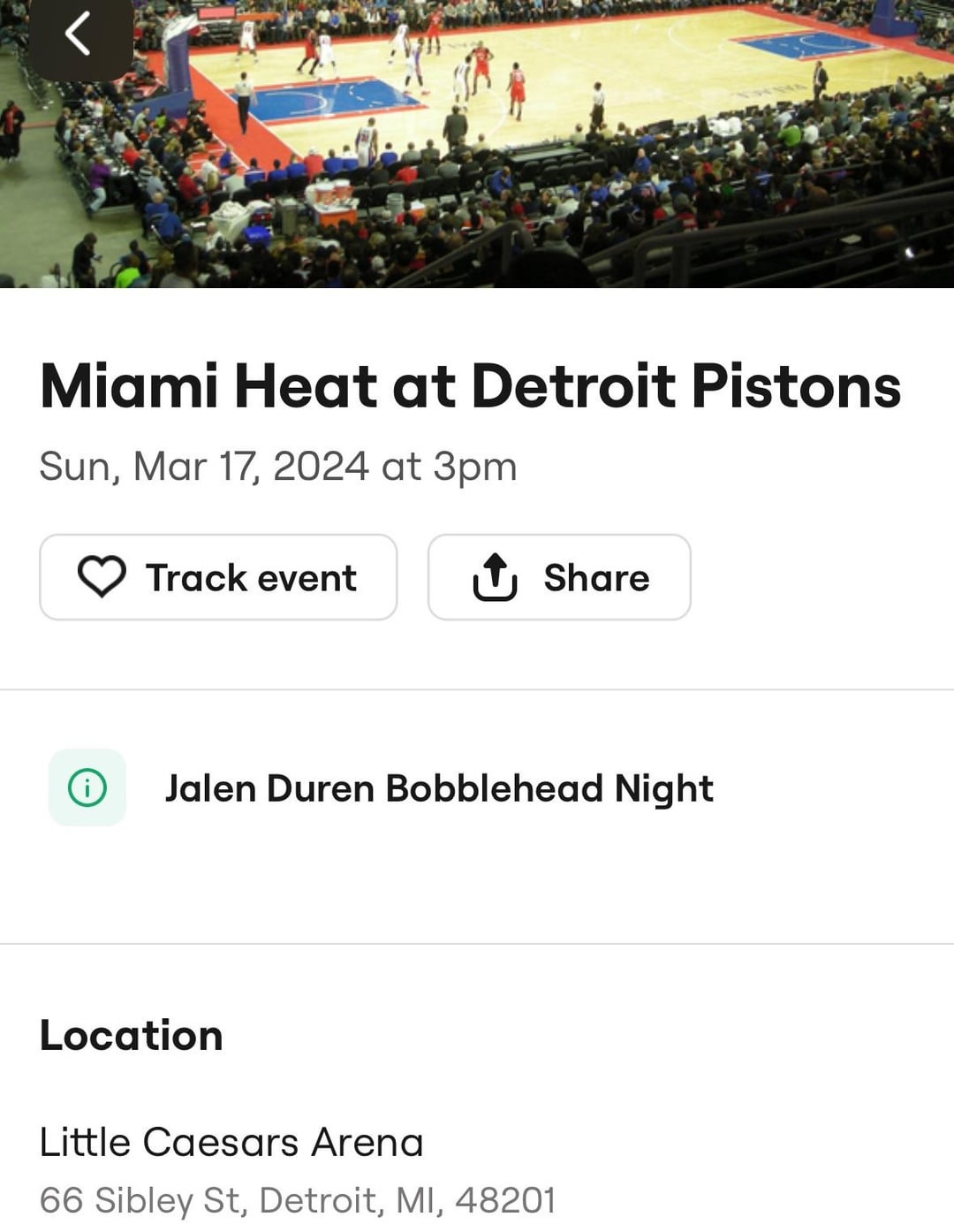The width and height of the screenshot is (954, 1232).
Task: Share this Heat at Pistons game
Action: [x=559, y=577]
